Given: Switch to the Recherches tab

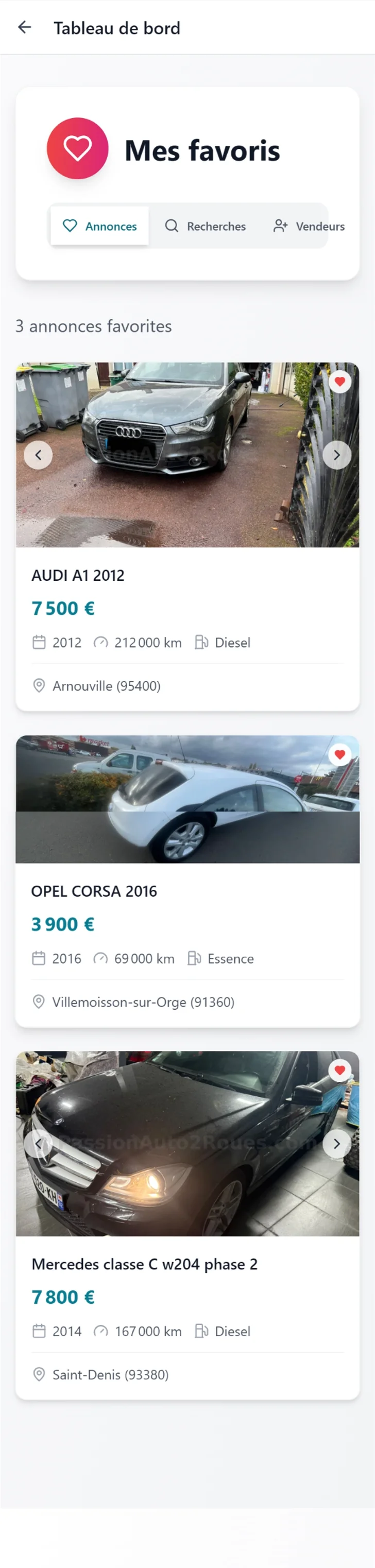Looking at the screenshot, I should click(205, 226).
